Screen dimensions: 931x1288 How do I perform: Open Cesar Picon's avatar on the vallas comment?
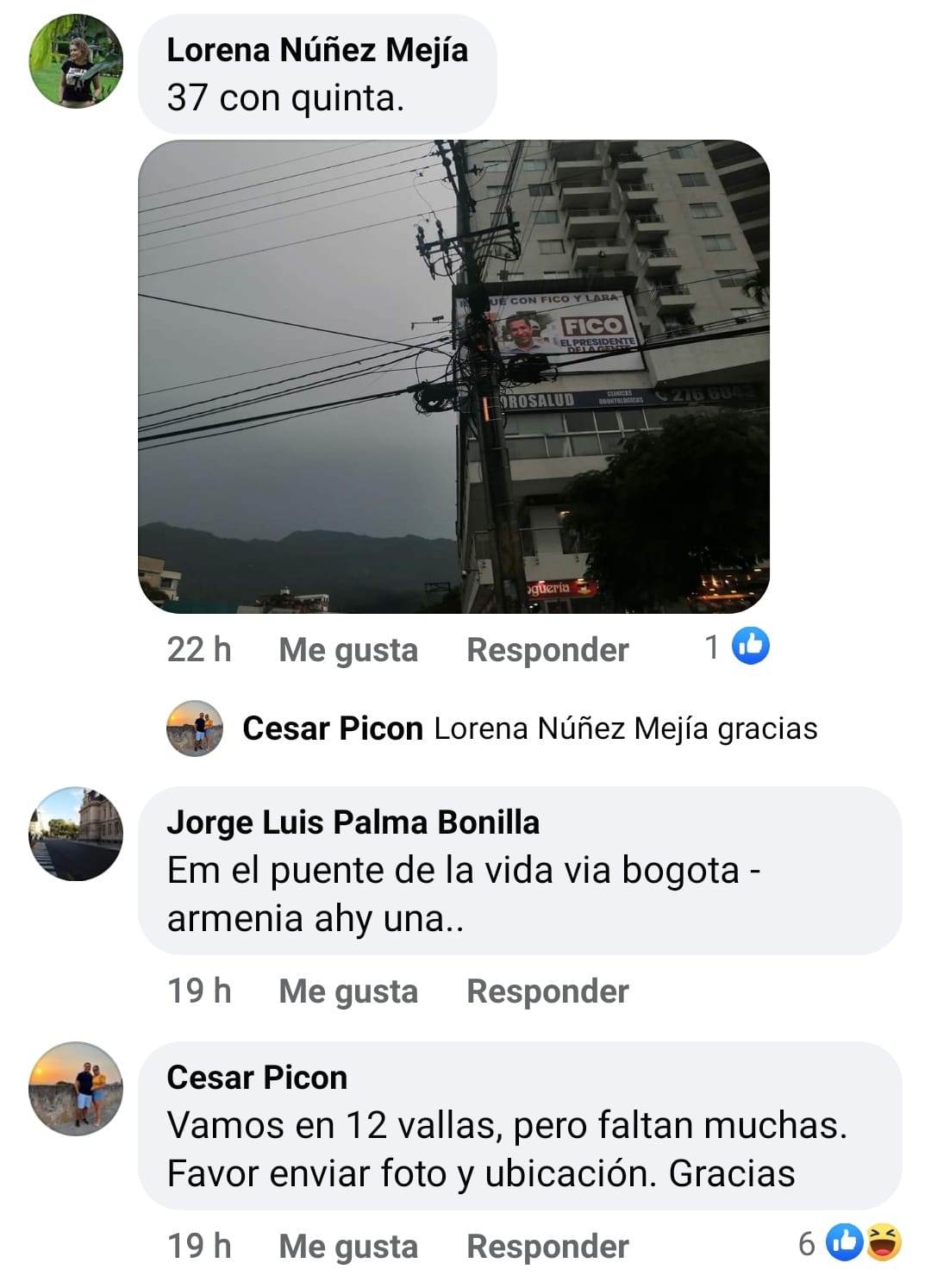click(x=76, y=1089)
